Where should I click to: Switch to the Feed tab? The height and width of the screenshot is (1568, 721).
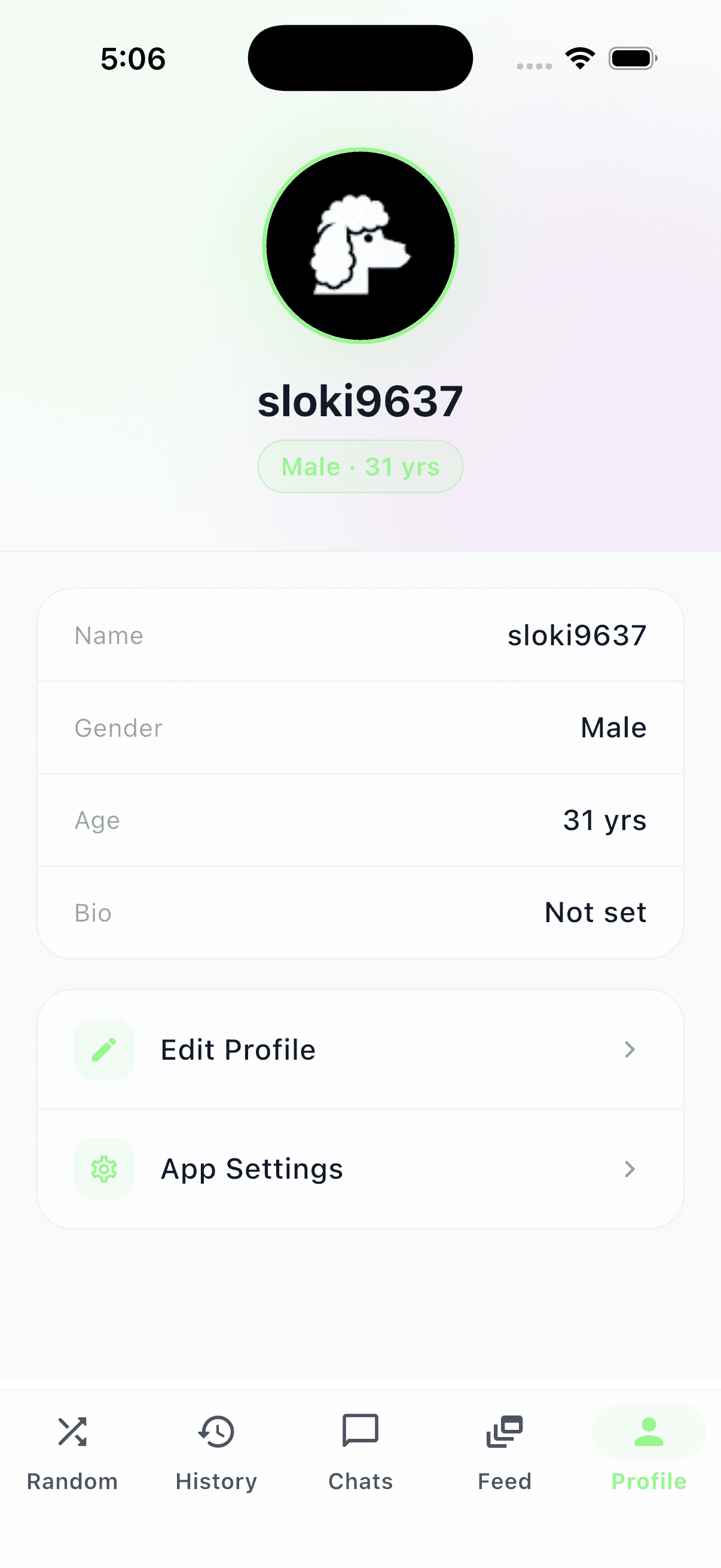tap(505, 1452)
